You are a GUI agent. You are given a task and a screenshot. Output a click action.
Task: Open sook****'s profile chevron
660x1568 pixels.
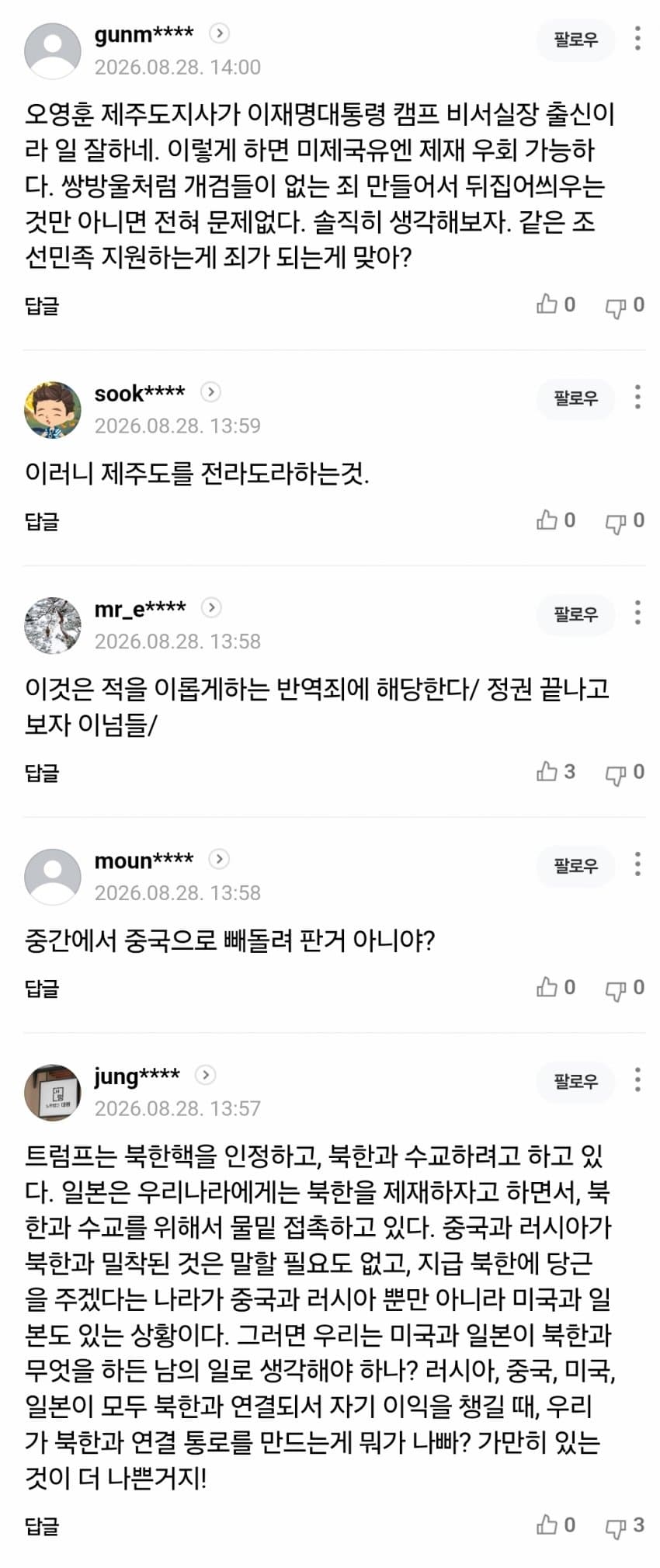pos(210,392)
